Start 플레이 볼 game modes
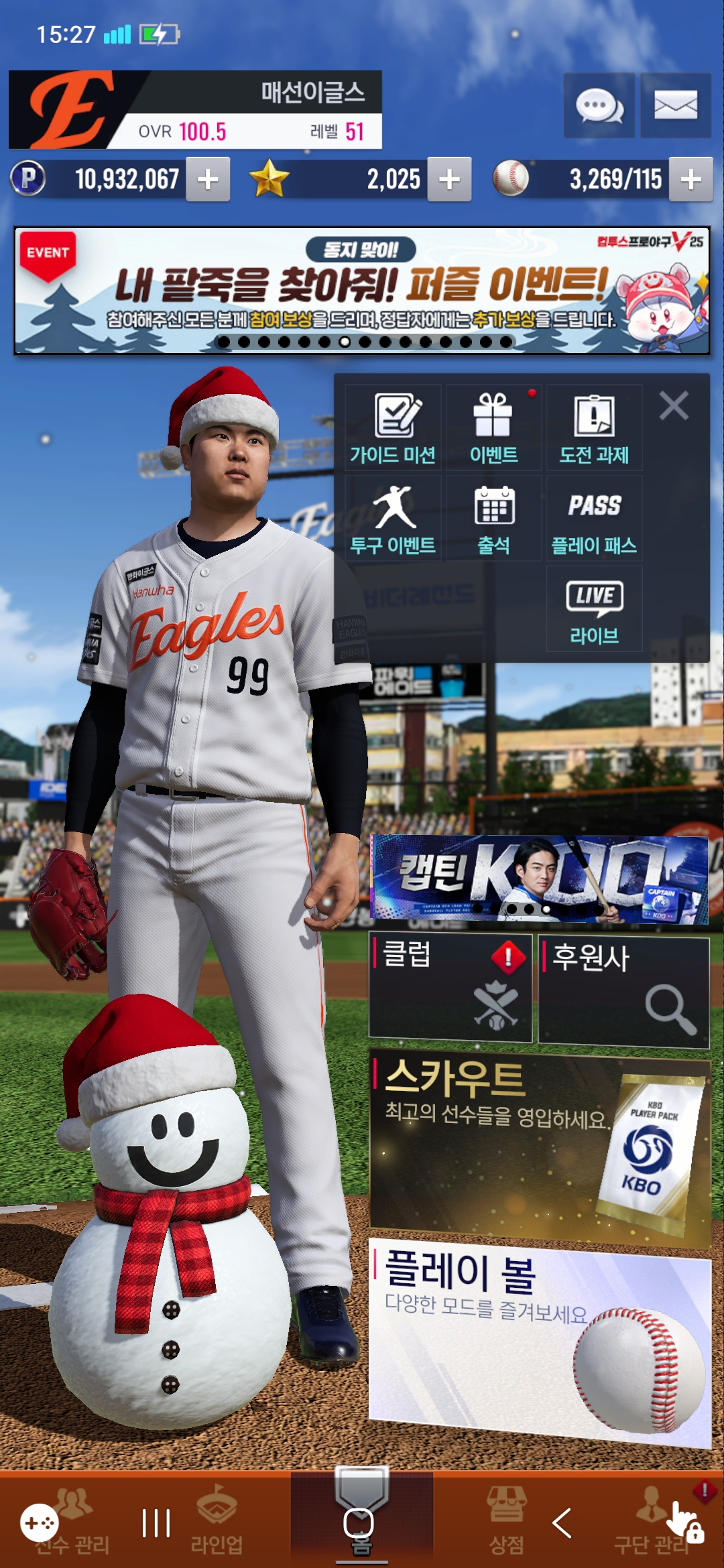The height and width of the screenshot is (1568, 724). point(540,1340)
